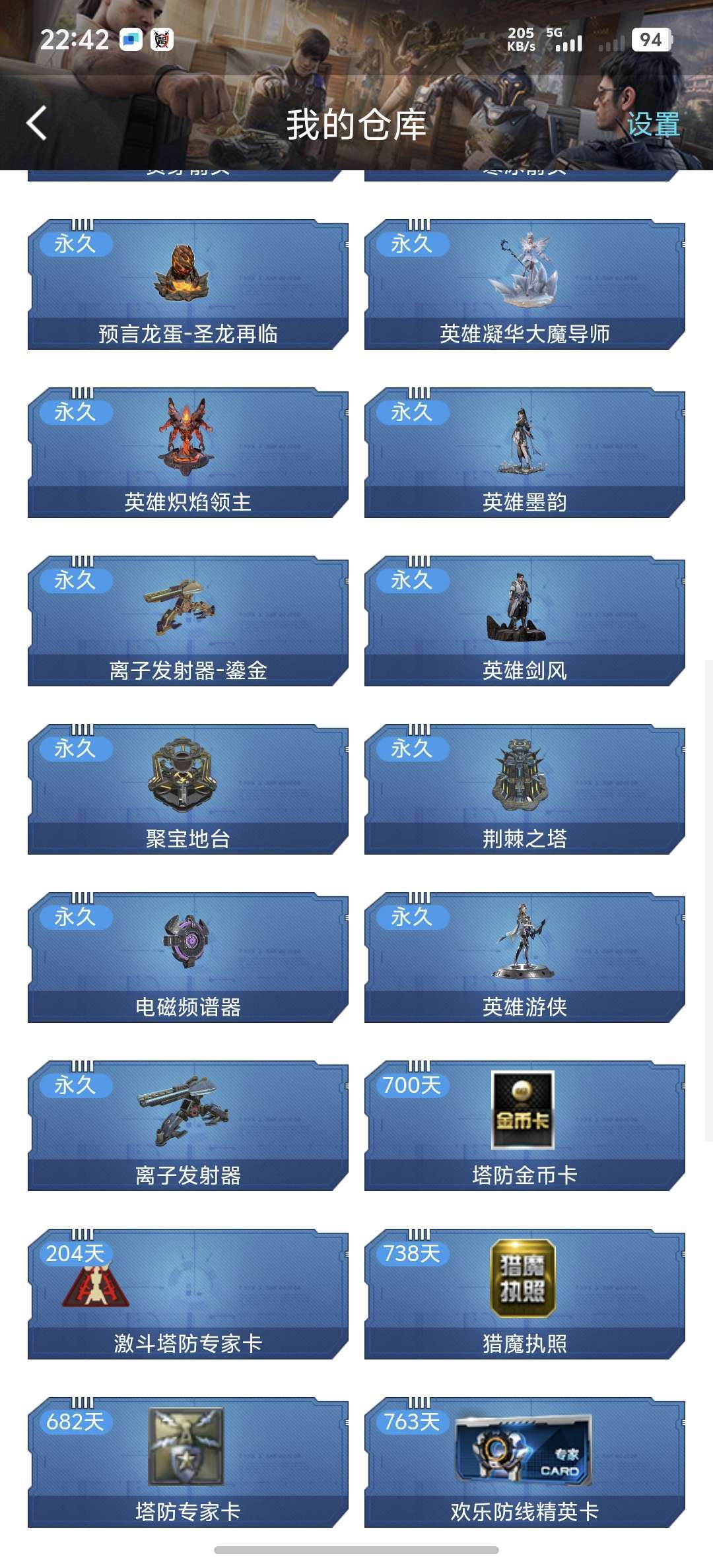Select the 英雄剑风 card

pyautogui.click(x=525, y=621)
